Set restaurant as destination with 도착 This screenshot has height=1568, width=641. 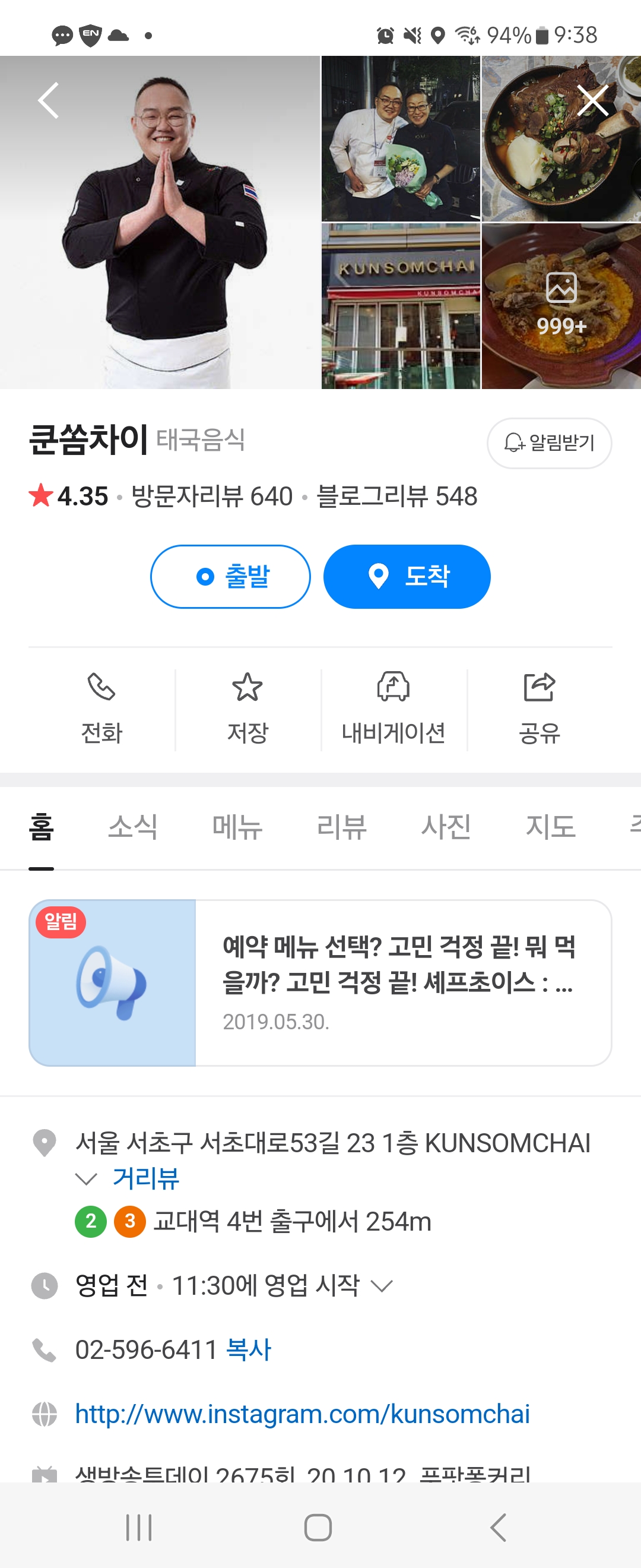(406, 576)
